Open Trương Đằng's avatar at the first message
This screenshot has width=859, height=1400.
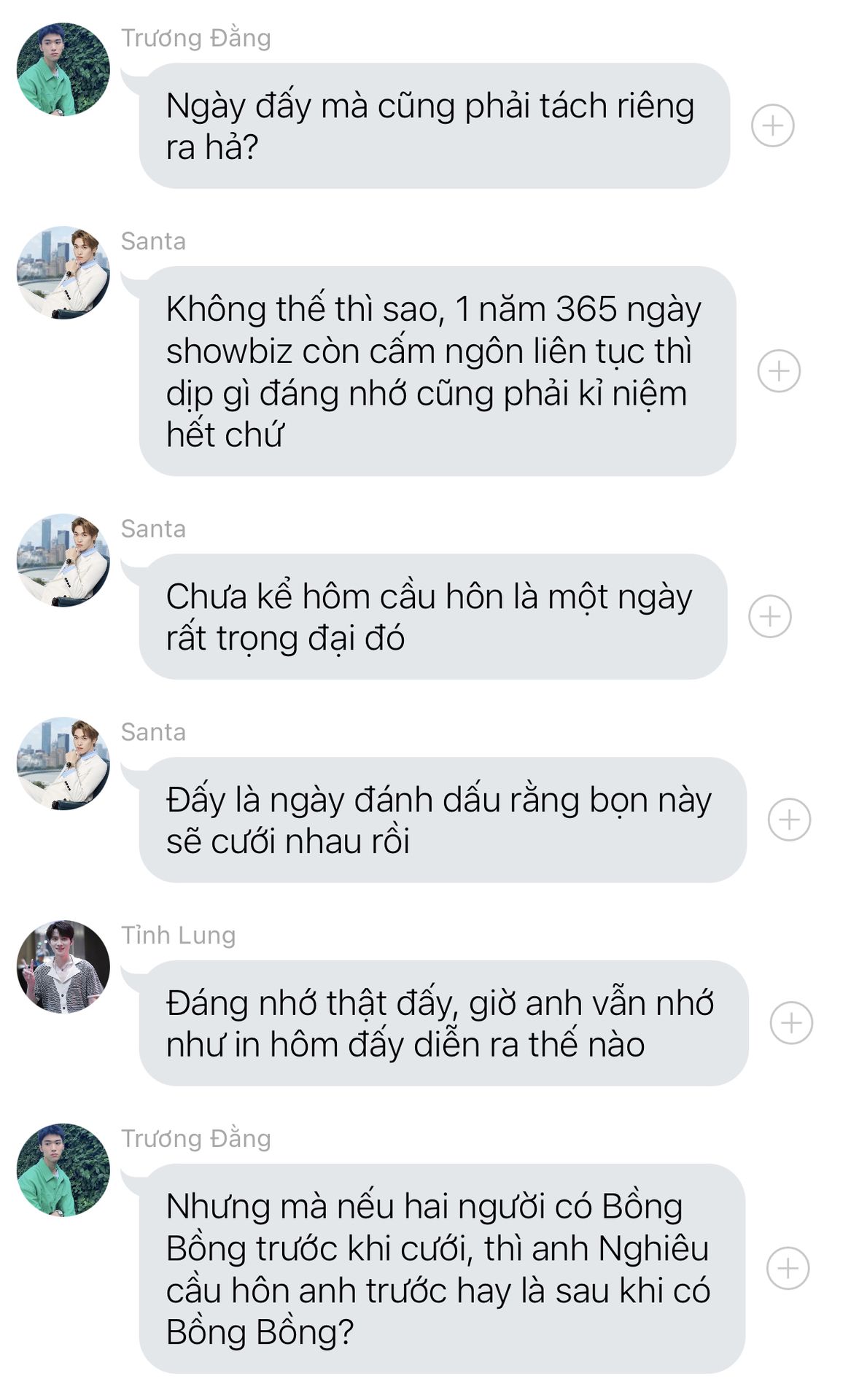[x=63, y=69]
